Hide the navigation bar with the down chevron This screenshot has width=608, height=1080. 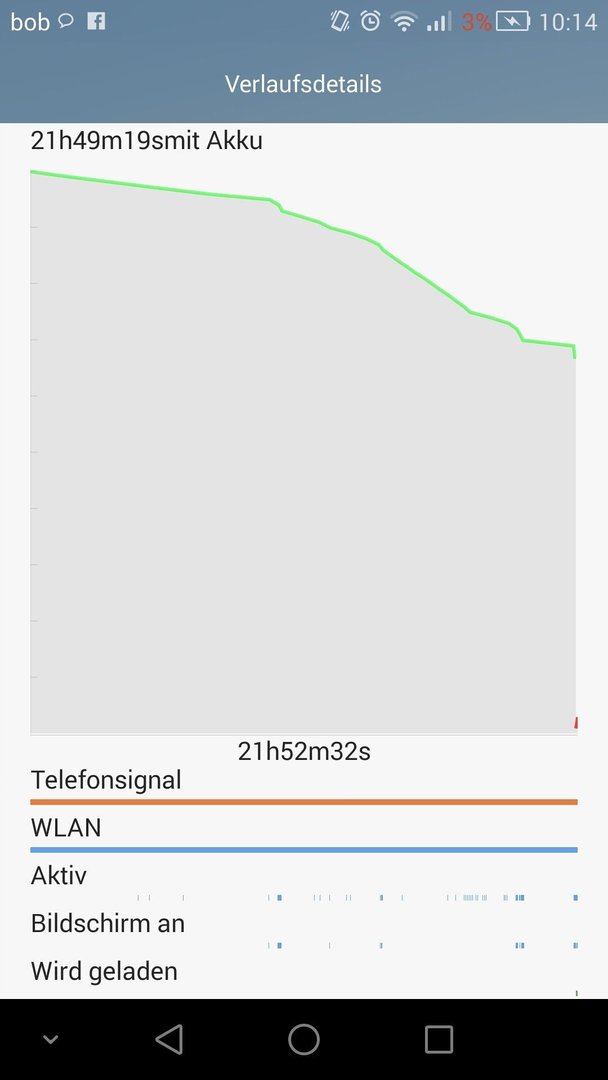pyautogui.click(x=50, y=1040)
